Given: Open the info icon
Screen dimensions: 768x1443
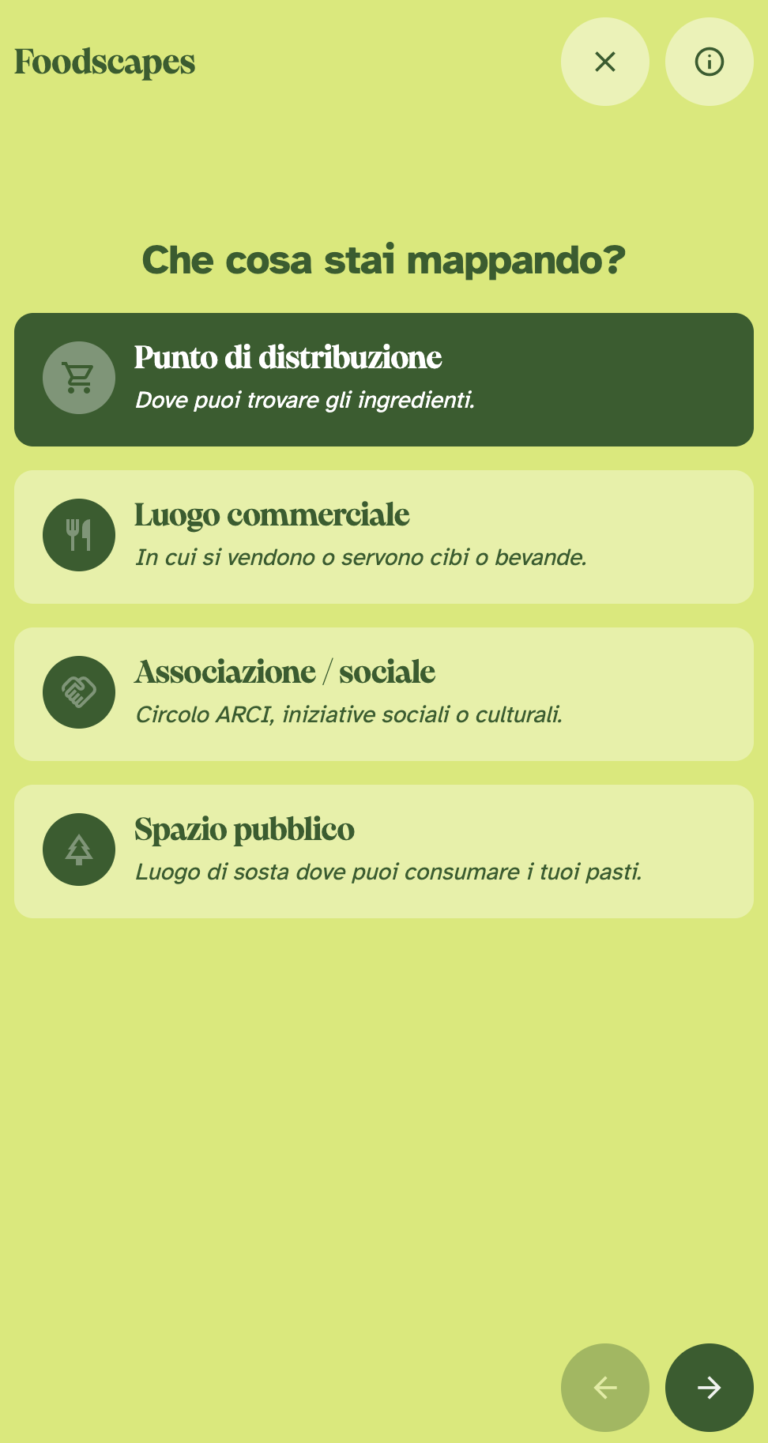Looking at the screenshot, I should (x=709, y=62).
